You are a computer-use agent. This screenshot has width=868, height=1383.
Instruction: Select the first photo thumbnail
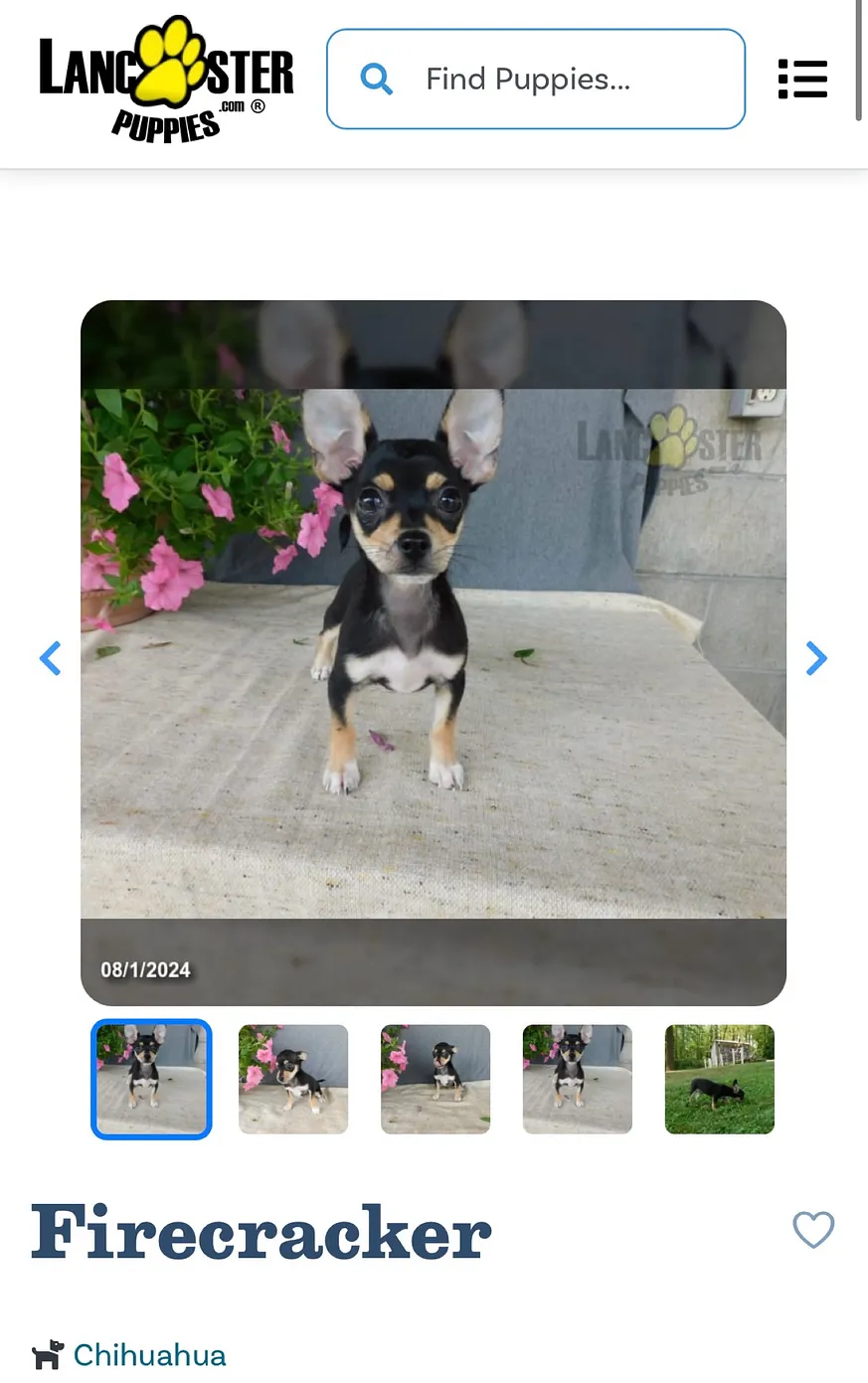151,1079
